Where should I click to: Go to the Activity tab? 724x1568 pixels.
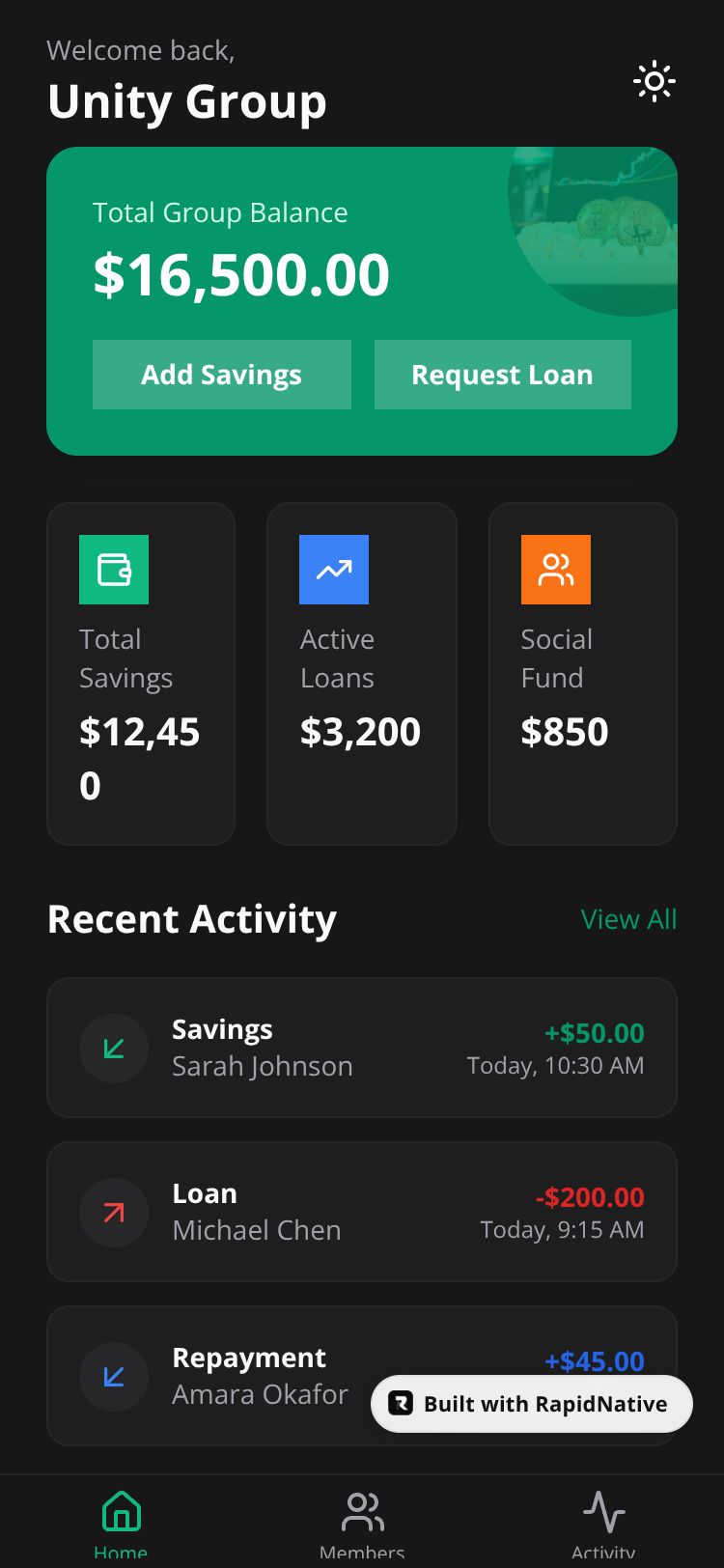click(603, 1521)
